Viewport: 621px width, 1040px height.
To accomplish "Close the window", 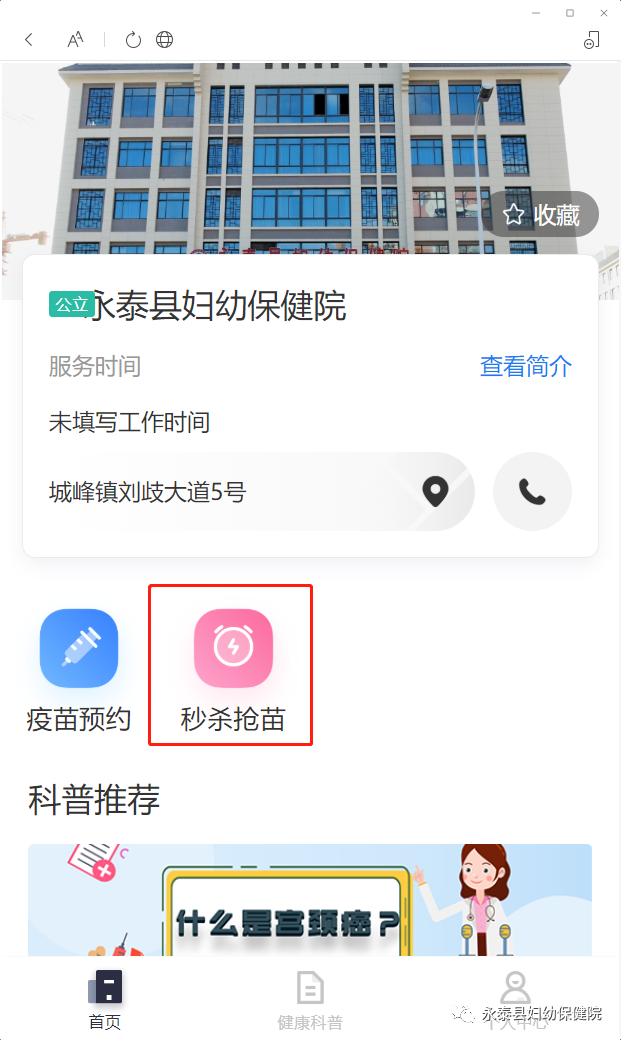I will (603, 13).
